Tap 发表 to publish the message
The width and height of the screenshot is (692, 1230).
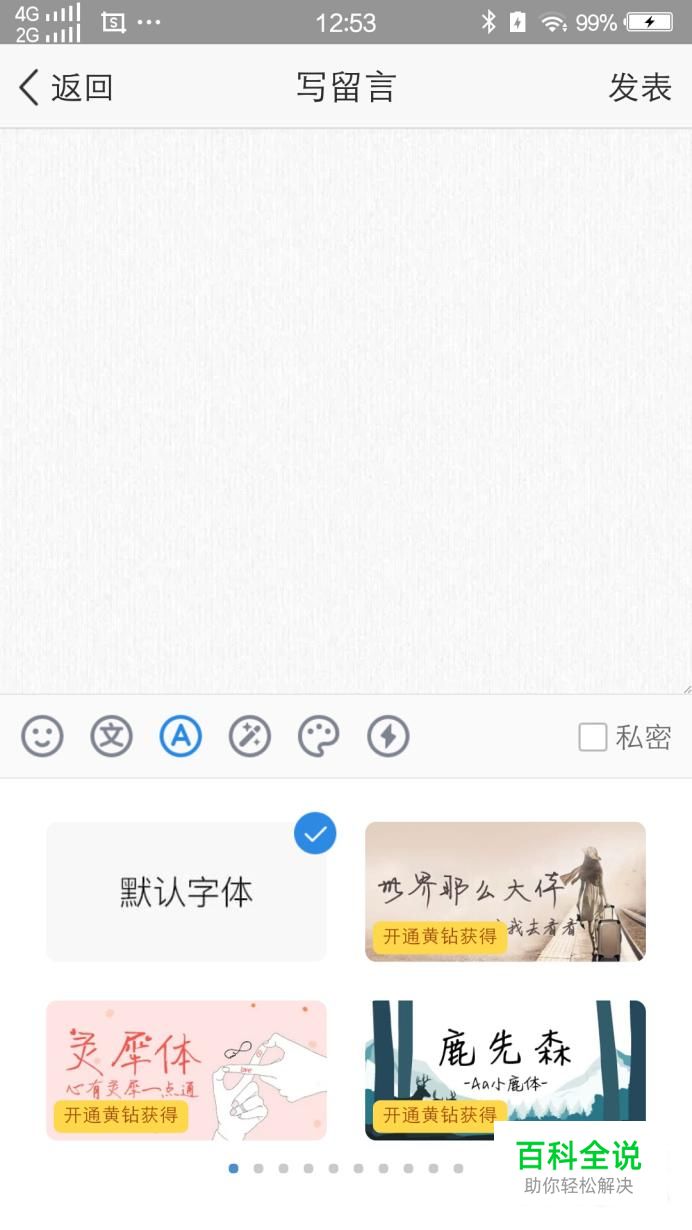(x=639, y=88)
